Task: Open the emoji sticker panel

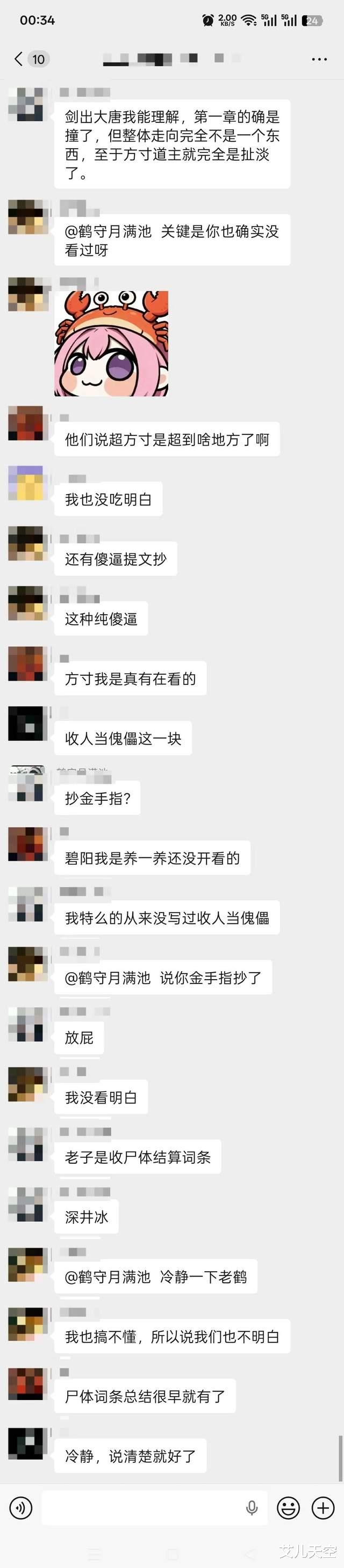Action: [289, 1507]
